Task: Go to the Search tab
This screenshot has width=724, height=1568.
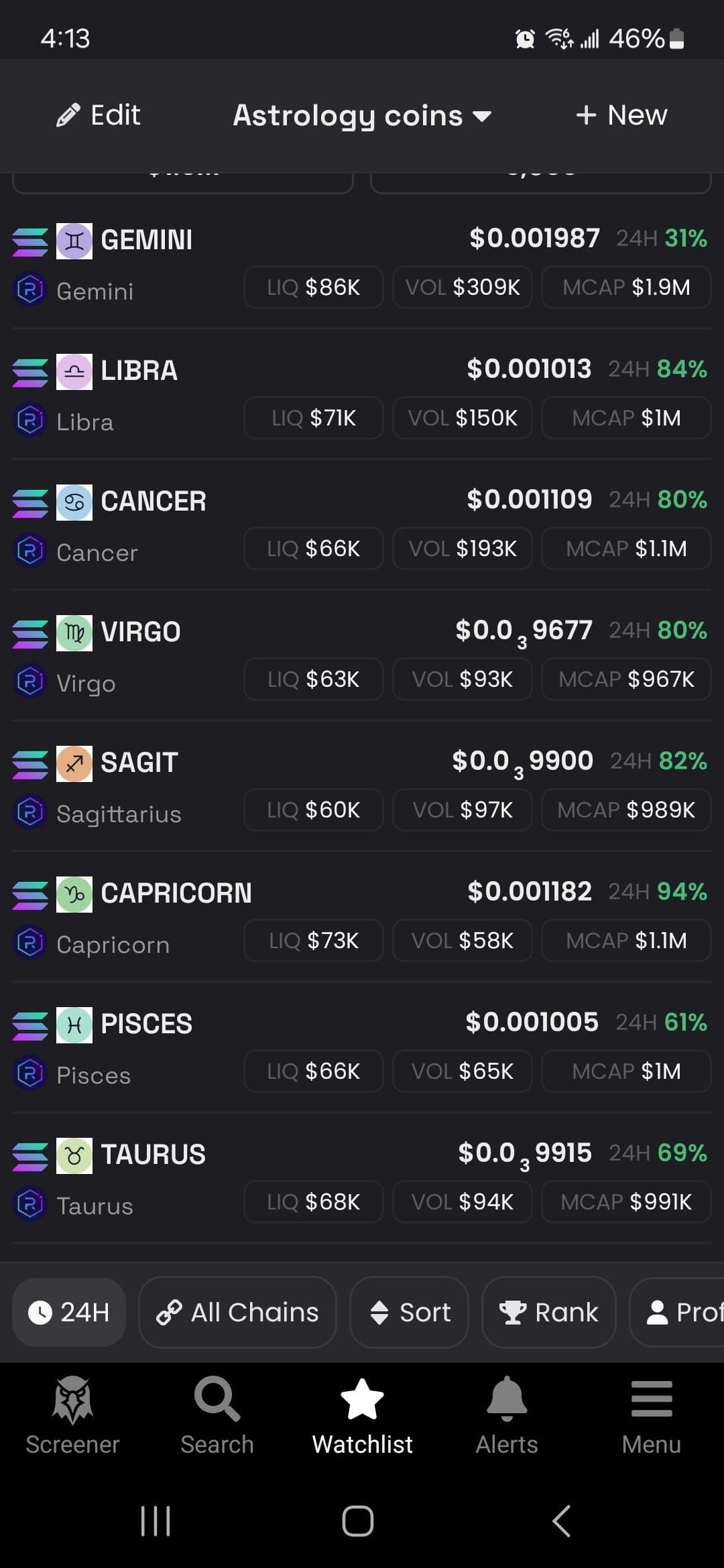Action: point(217,1415)
